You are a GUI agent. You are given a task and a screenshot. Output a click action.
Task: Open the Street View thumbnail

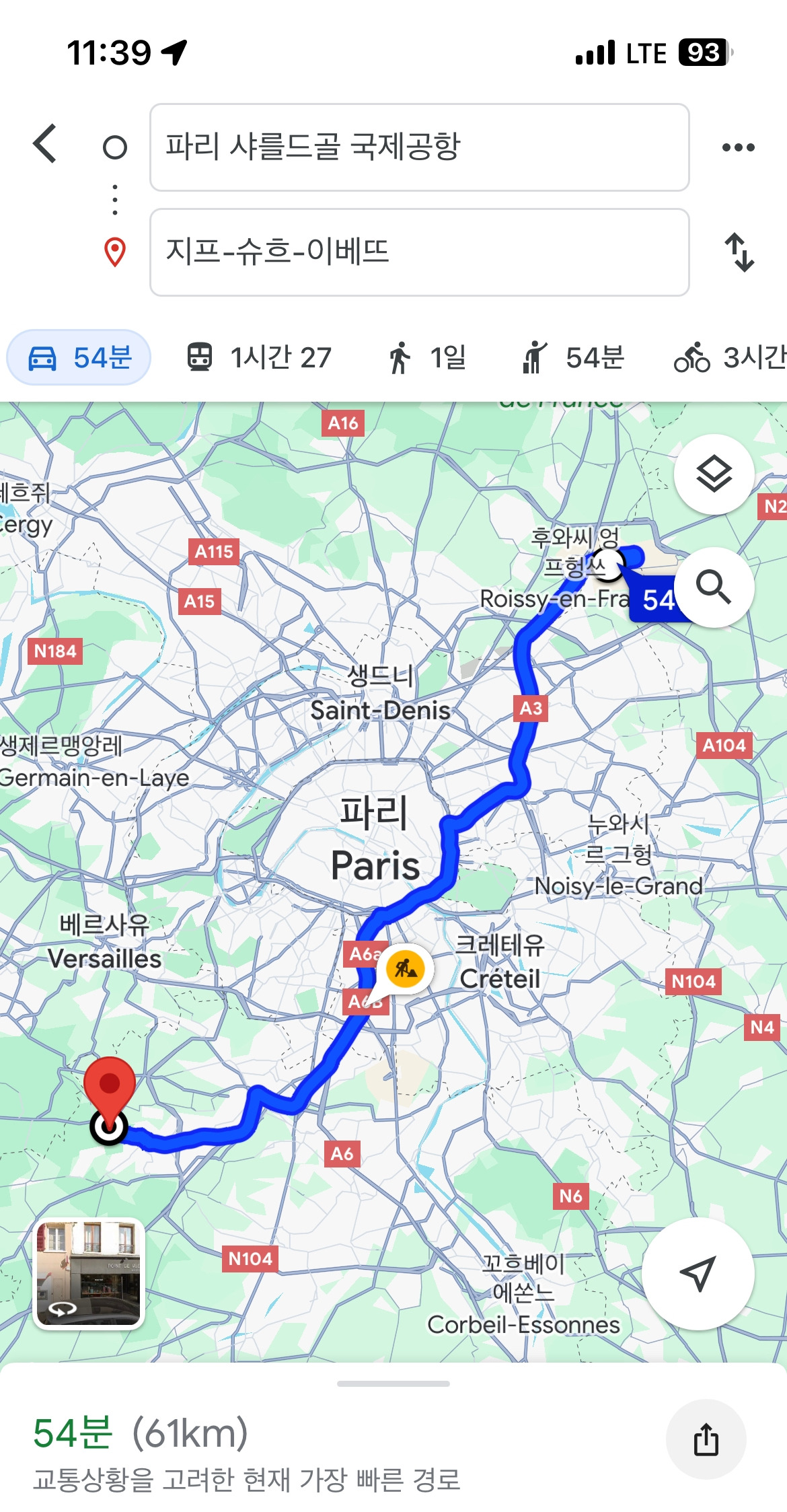pyautogui.click(x=89, y=1273)
